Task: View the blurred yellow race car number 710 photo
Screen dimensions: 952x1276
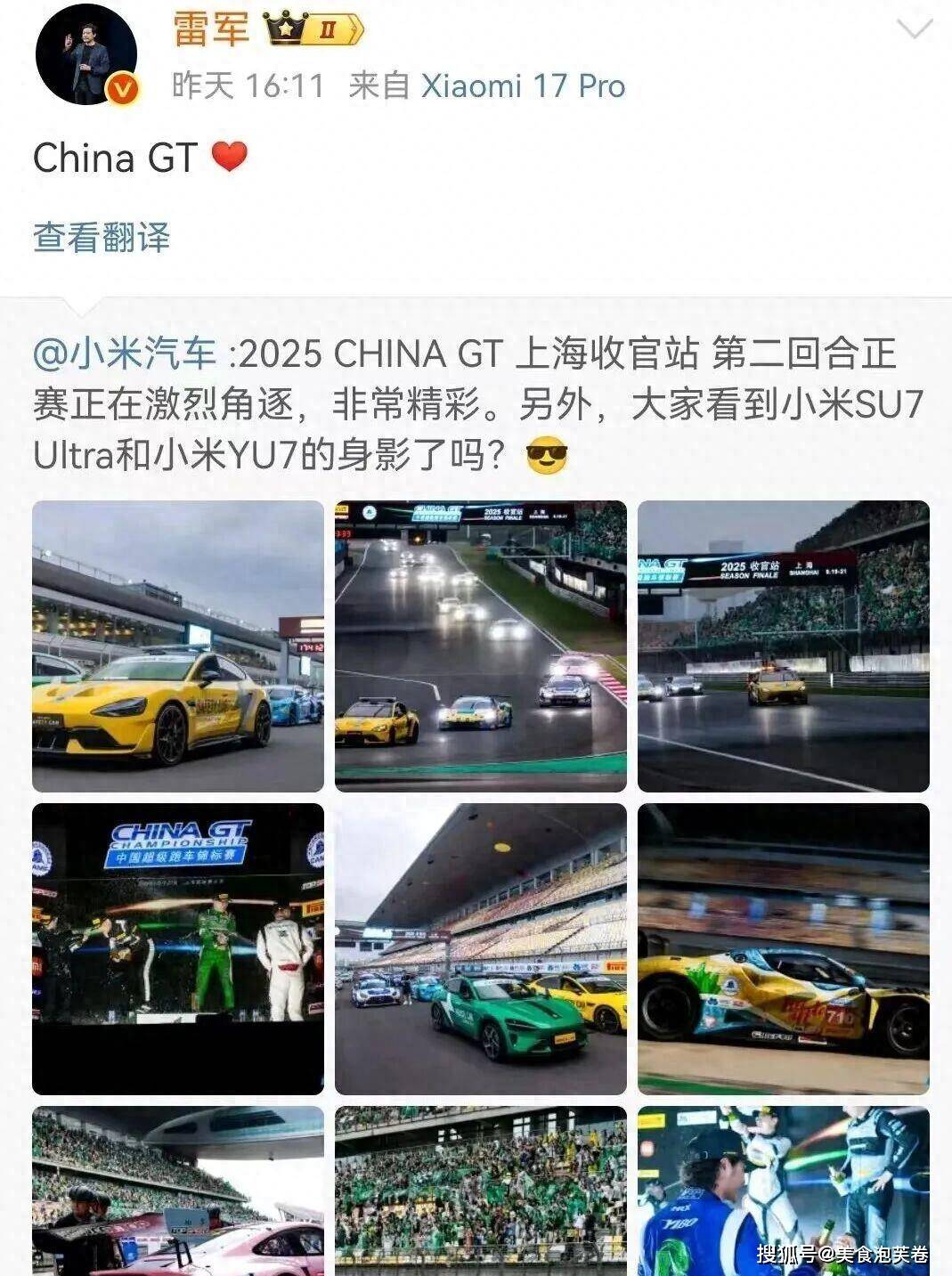Action: (x=784, y=949)
